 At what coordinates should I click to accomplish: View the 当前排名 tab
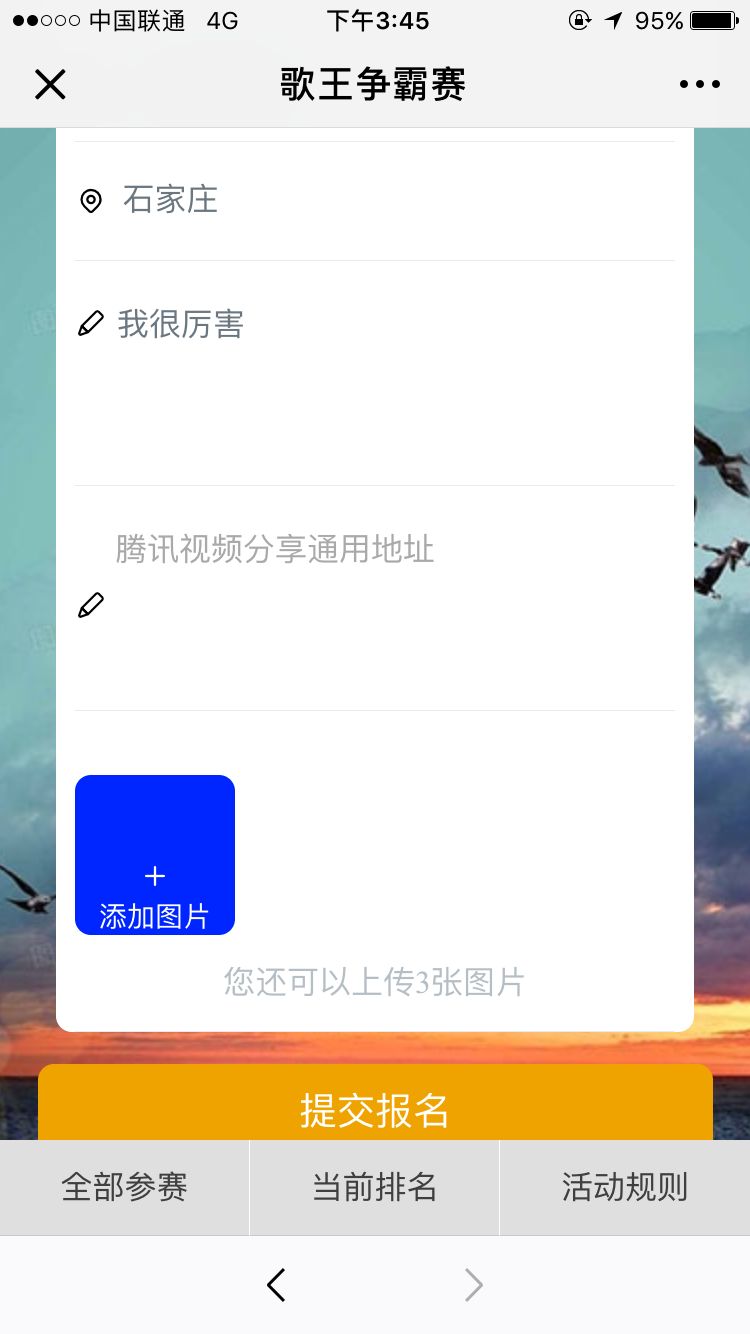tap(375, 1187)
